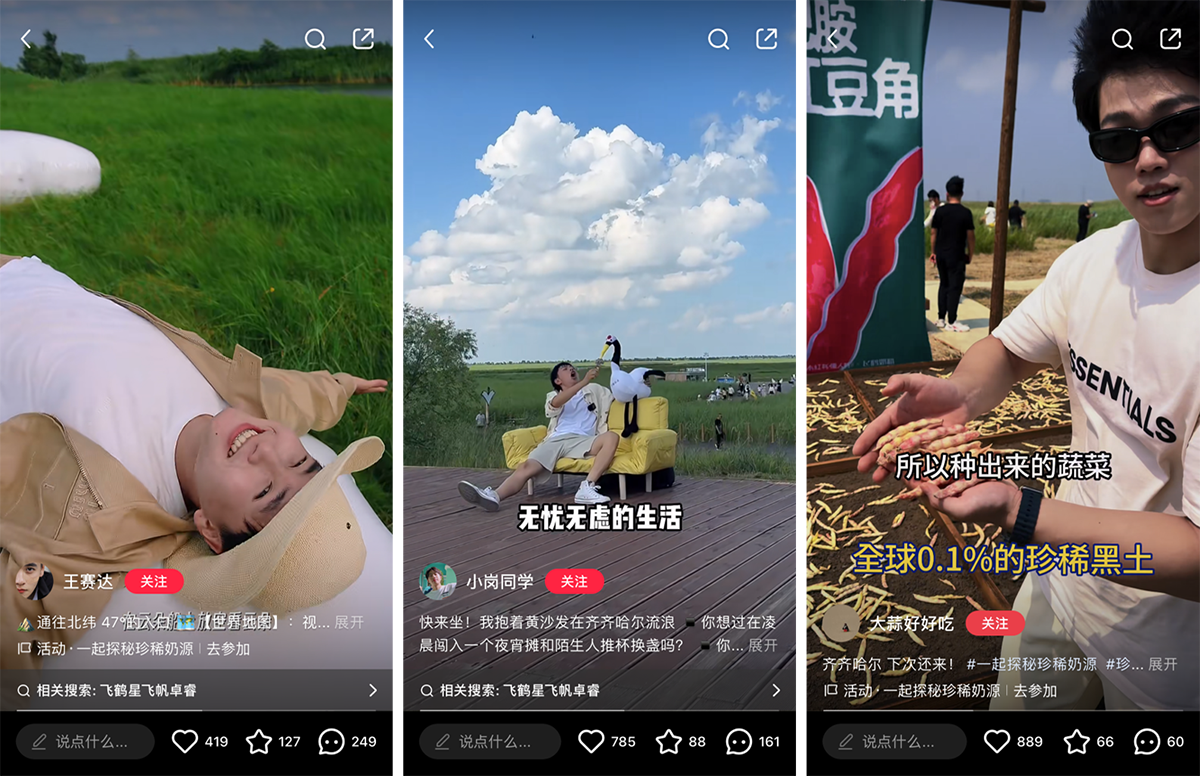Share the 大蒜好好吃 video
This screenshot has width=1200, height=776.
coord(1170,39)
